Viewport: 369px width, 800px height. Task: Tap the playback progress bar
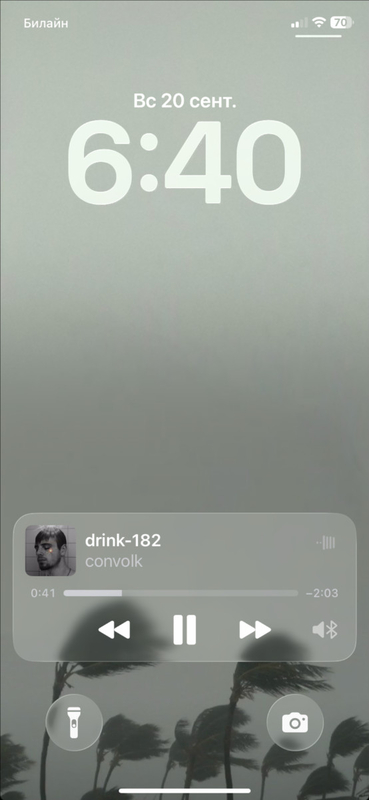click(x=181, y=593)
